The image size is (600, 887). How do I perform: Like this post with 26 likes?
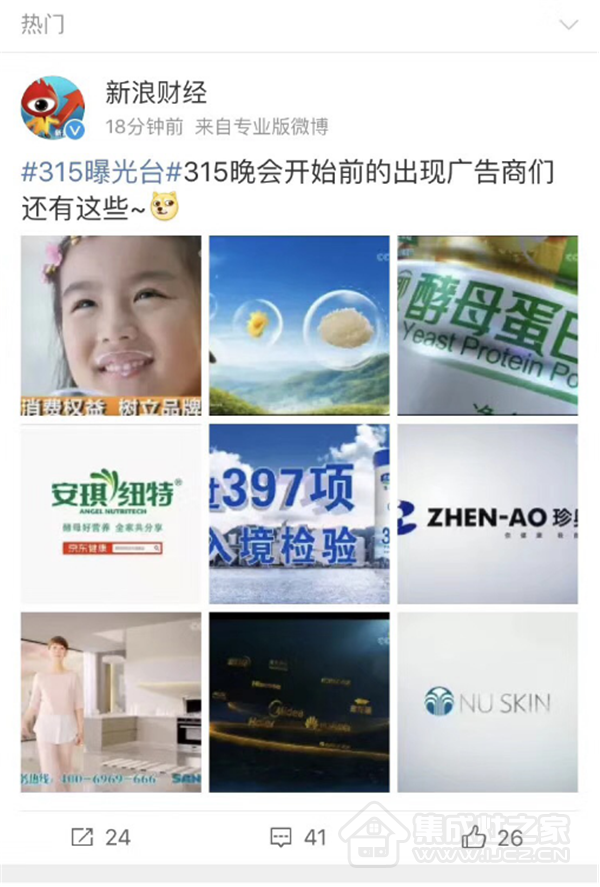pos(492,836)
